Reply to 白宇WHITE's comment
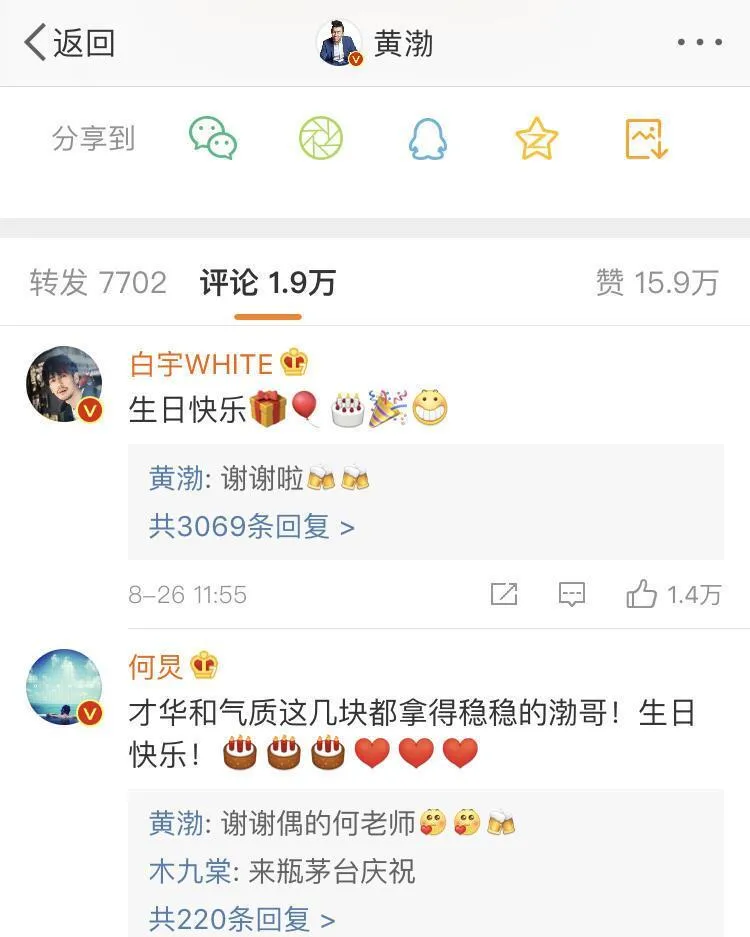This screenshot has width=750, height=937. 571,595
